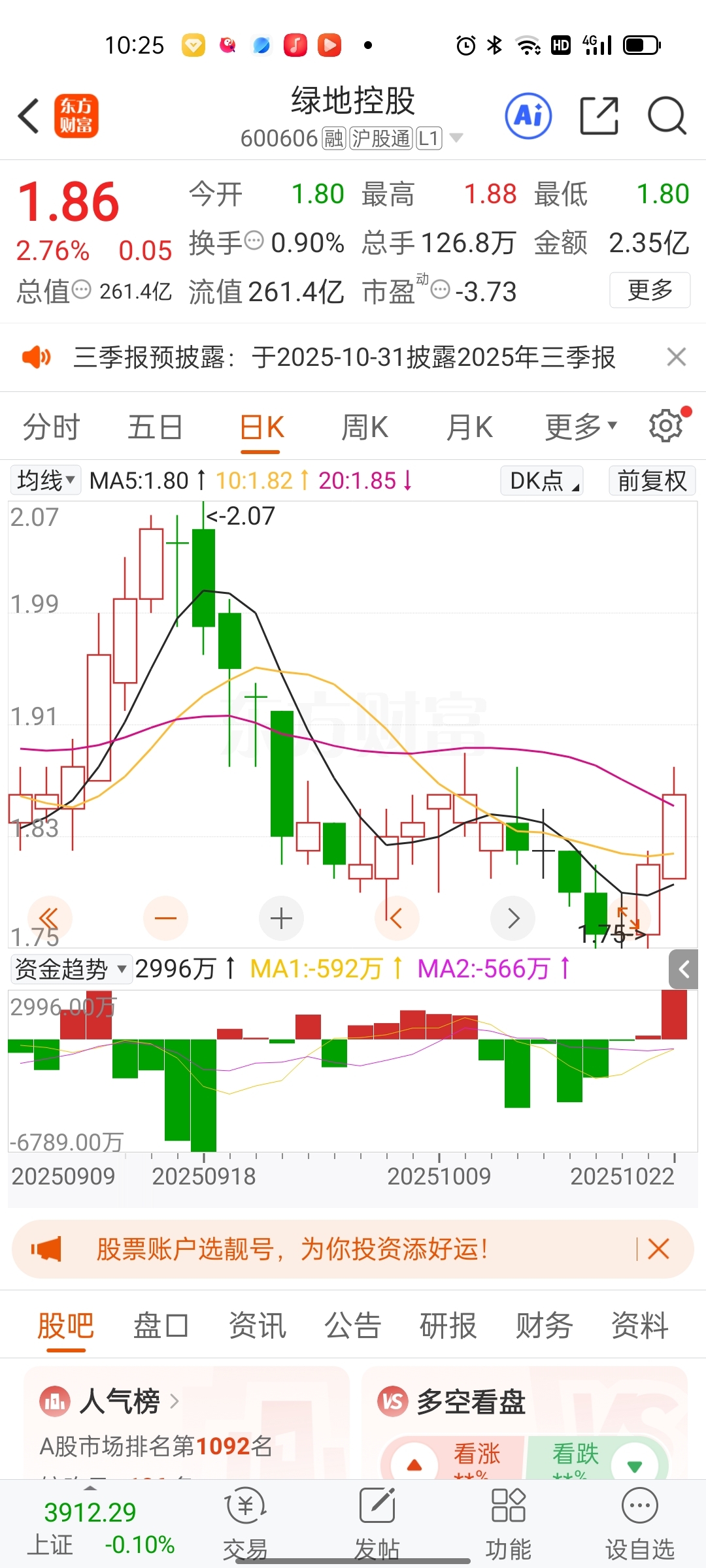Open the 前复权 adjustment option
Image resolution: width=706 pixels, height=1568 pixels.
pos(652,480)
